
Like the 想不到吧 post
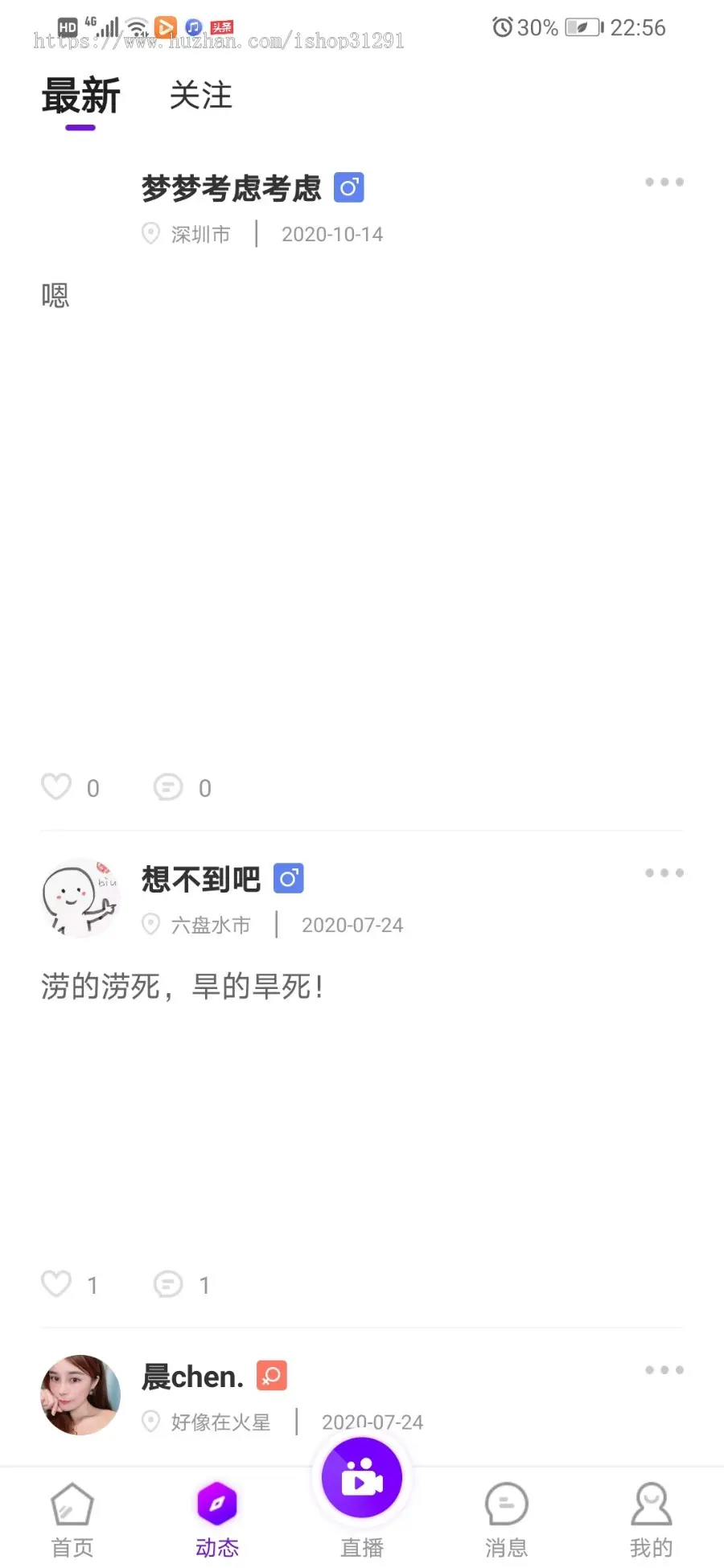tap(56, 1284)
